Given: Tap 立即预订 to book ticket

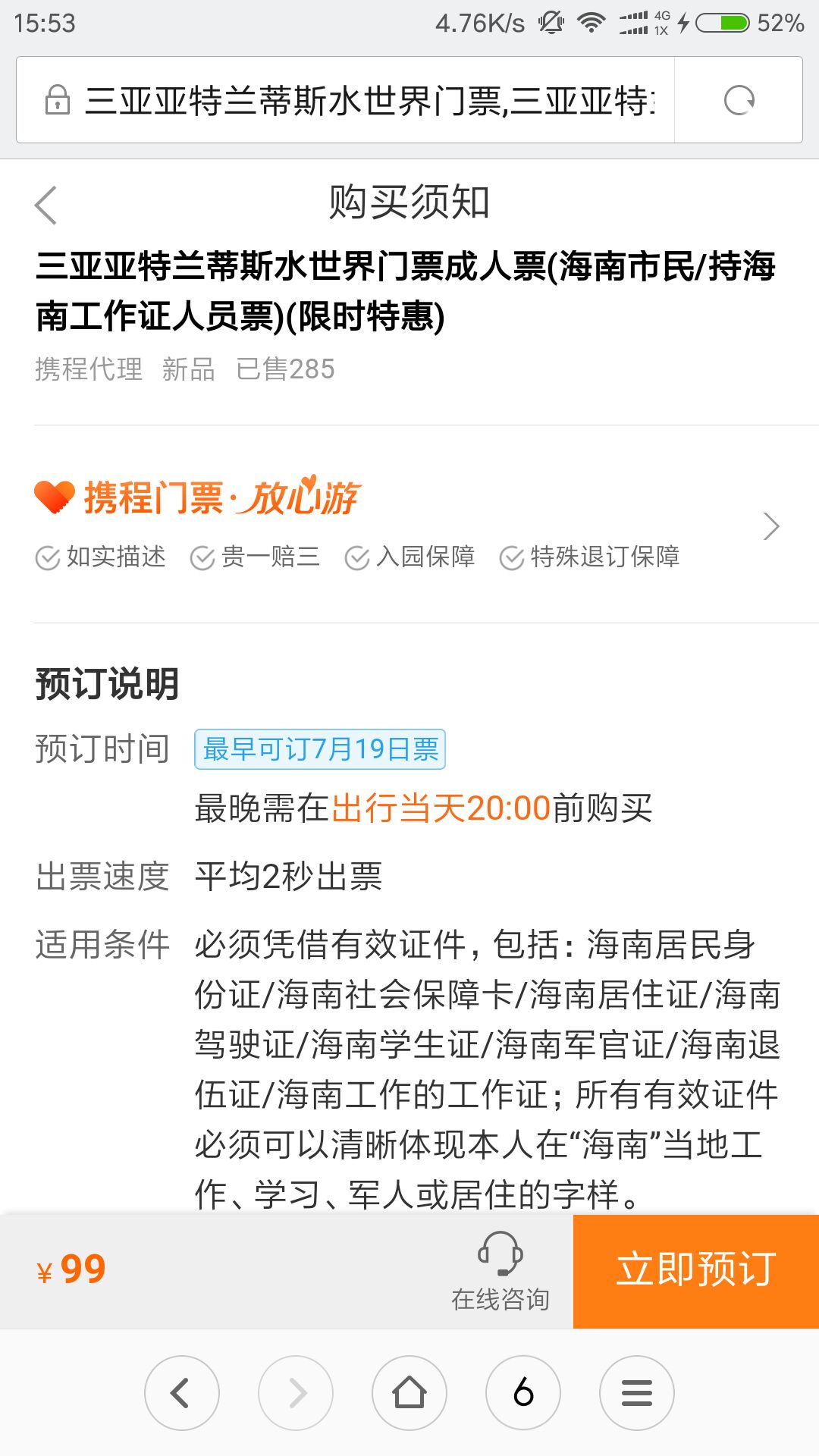Looking at the screenshot, I should click(x=695, y=1271).
